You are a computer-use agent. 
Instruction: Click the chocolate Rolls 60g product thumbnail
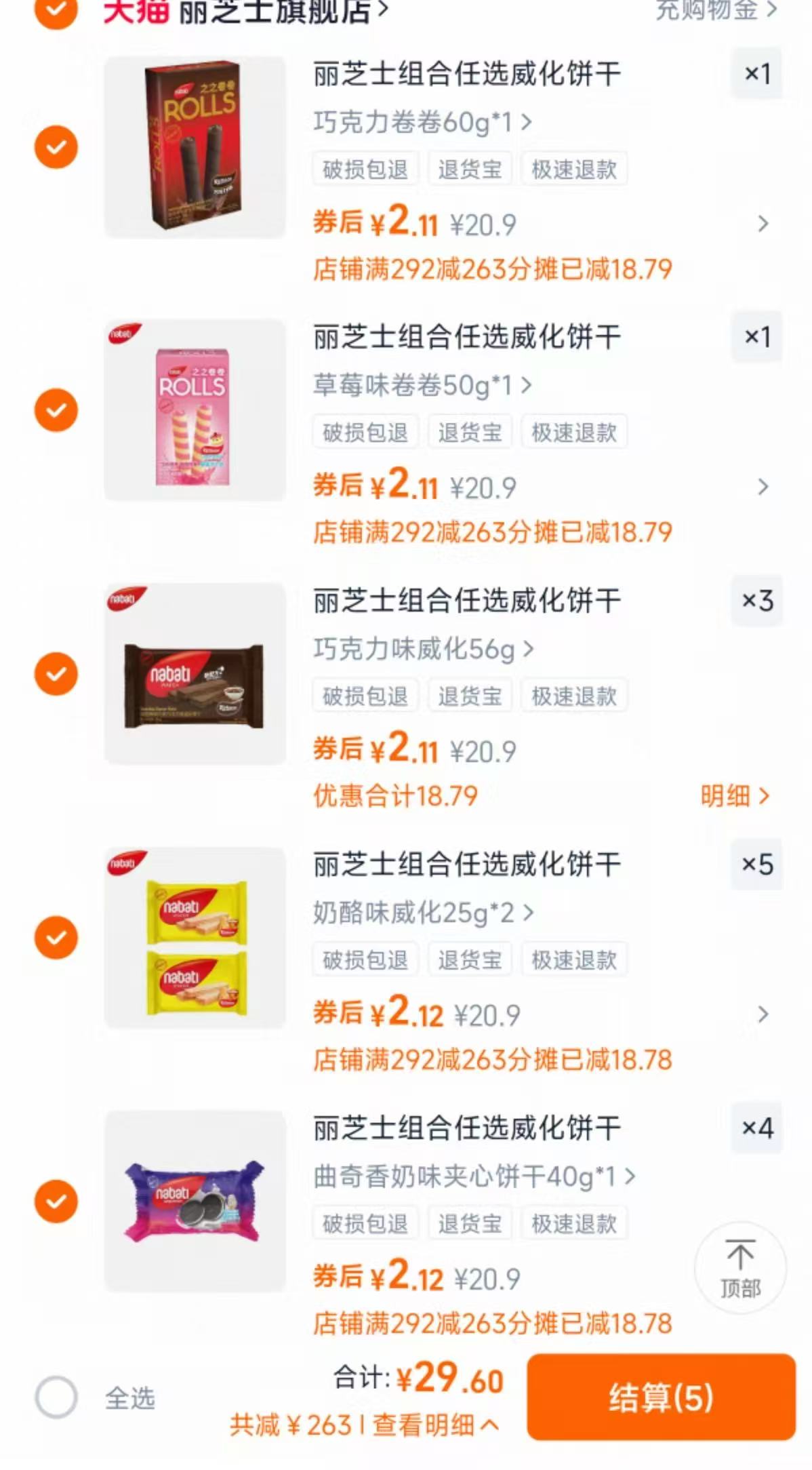click(x=195, y=146)
